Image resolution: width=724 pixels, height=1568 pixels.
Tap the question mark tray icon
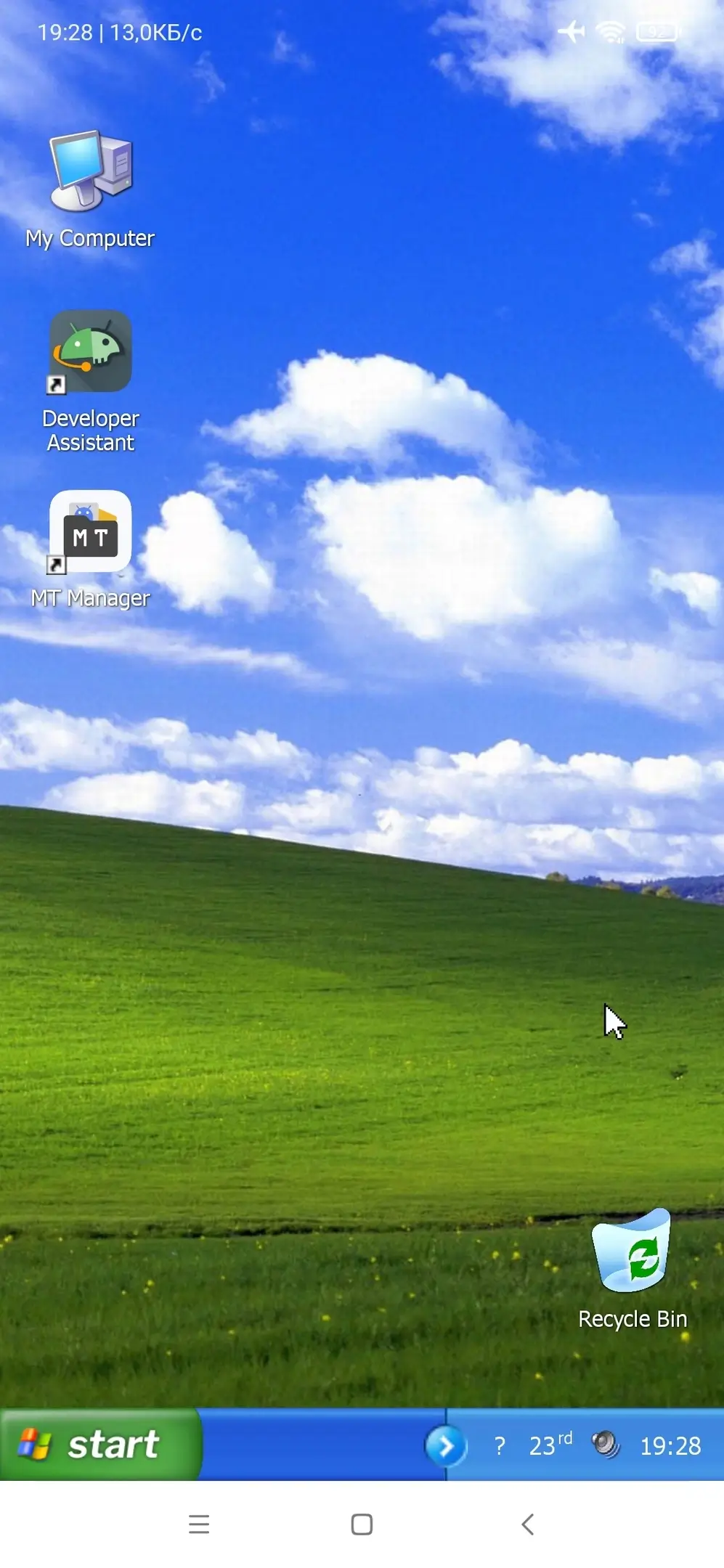(x=500, y=1446)
